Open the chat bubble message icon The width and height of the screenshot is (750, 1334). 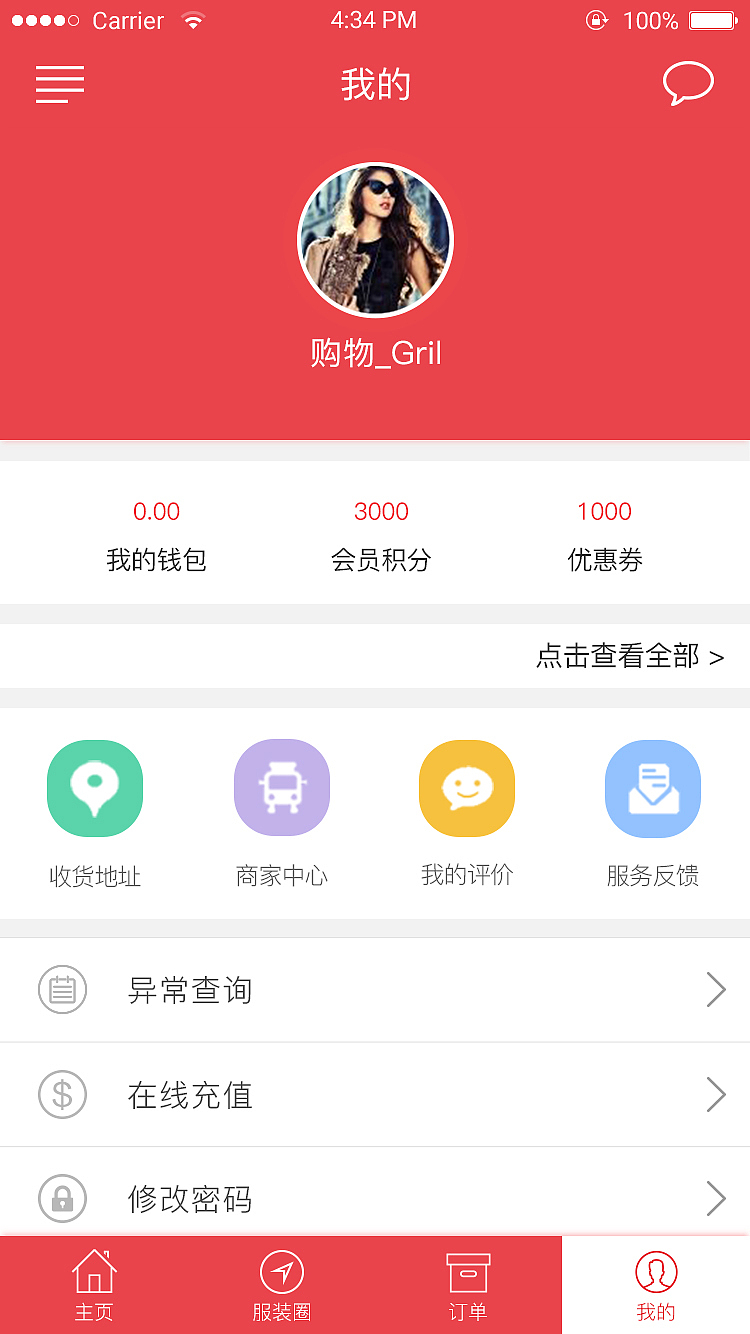pyautogui.click(x=688, y=84)
